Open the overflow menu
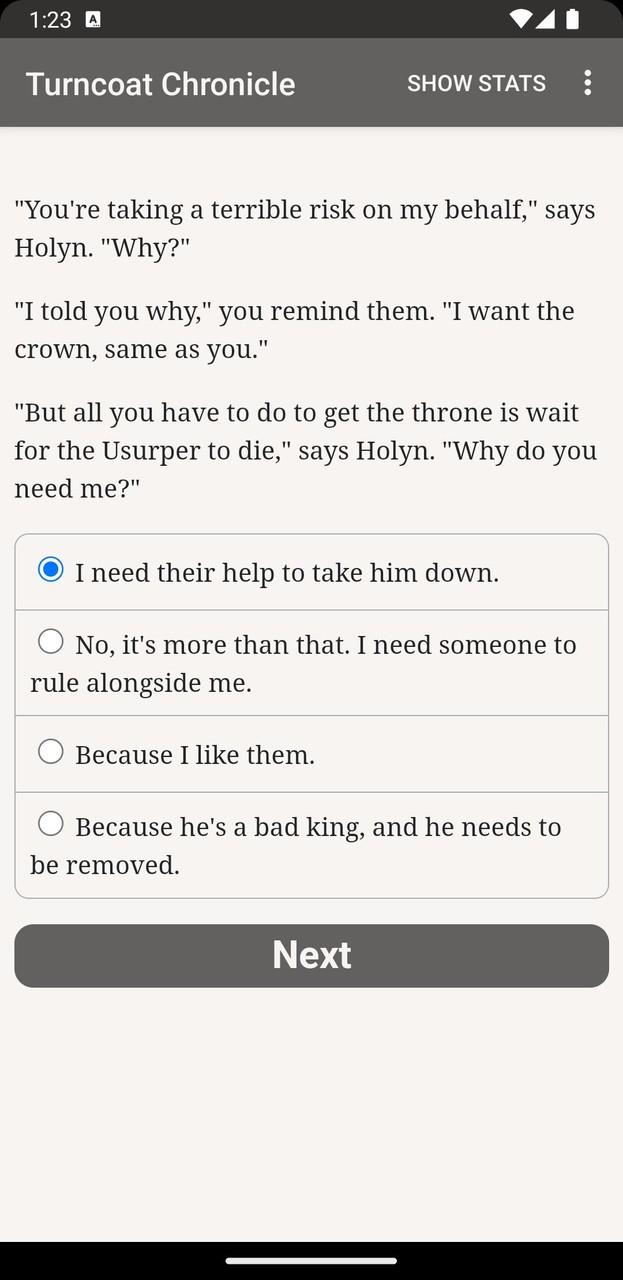Screen dimensions: 623x1280 (587, 83)
